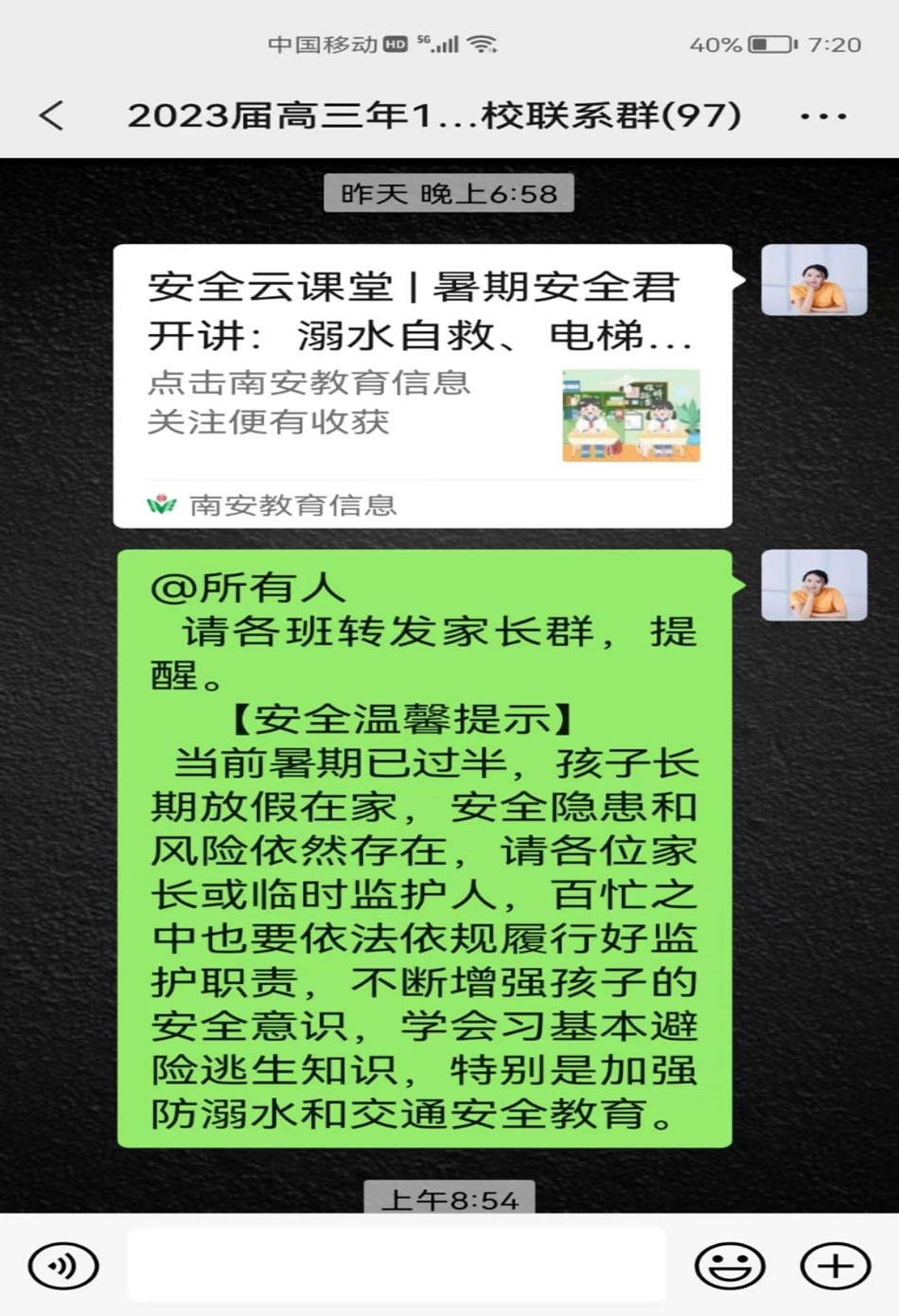Go back from the group chat
The height and width of the screenshot is (1316, 899).
pos(52,115)
